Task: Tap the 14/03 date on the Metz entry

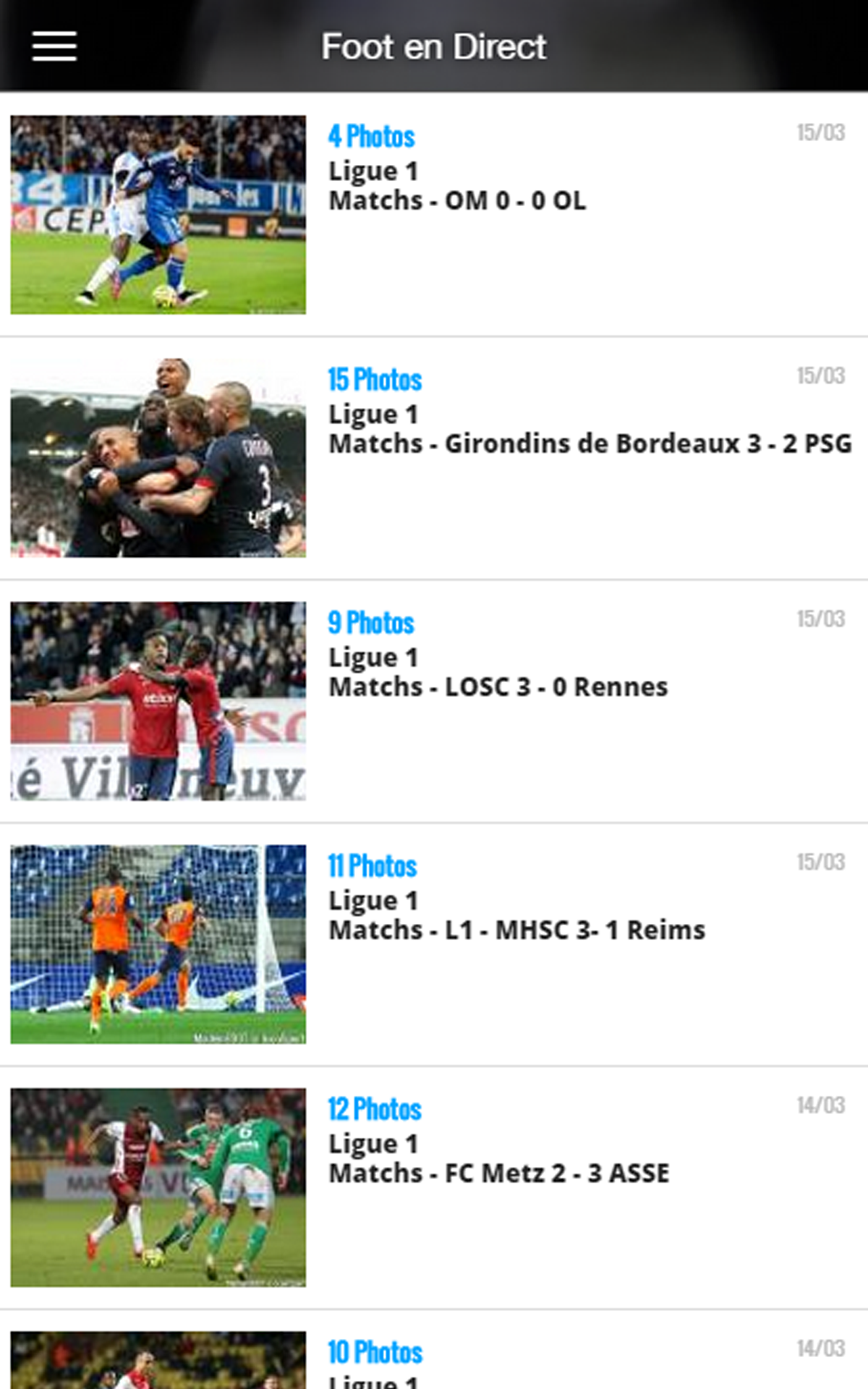Action: click(821, 1105)
